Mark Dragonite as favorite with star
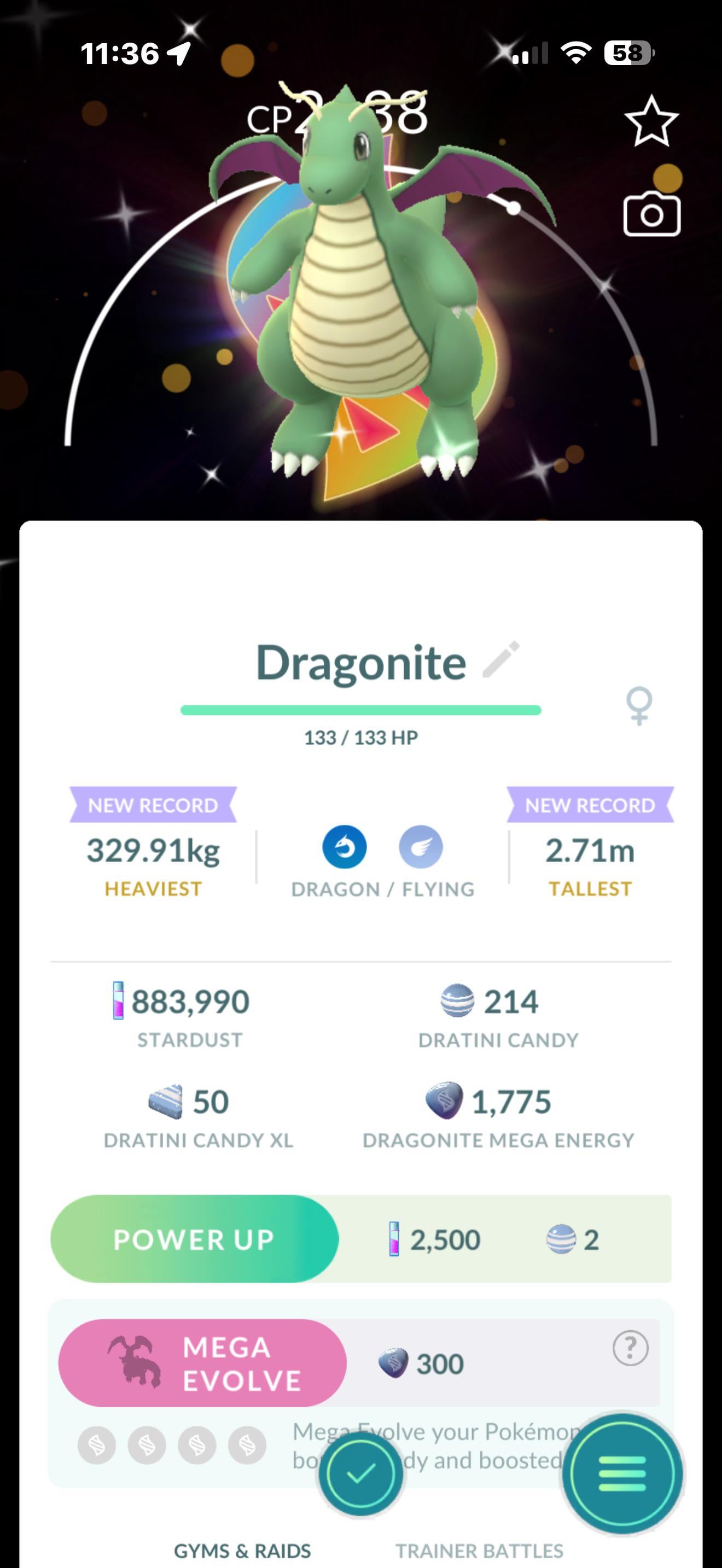Viewport: 722px width, 1568px height. point(651,121)
